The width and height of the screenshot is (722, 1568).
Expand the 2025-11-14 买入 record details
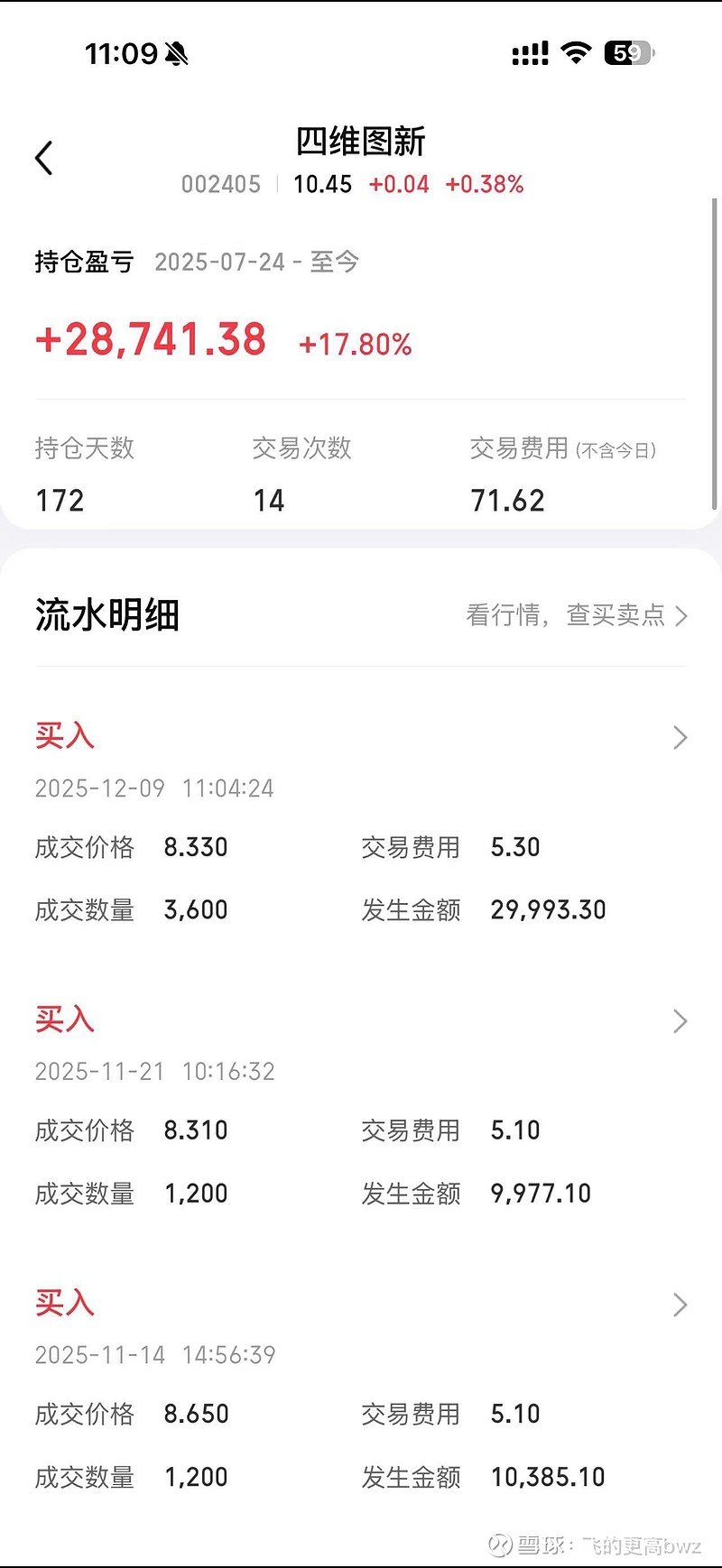coord(680,1305)
